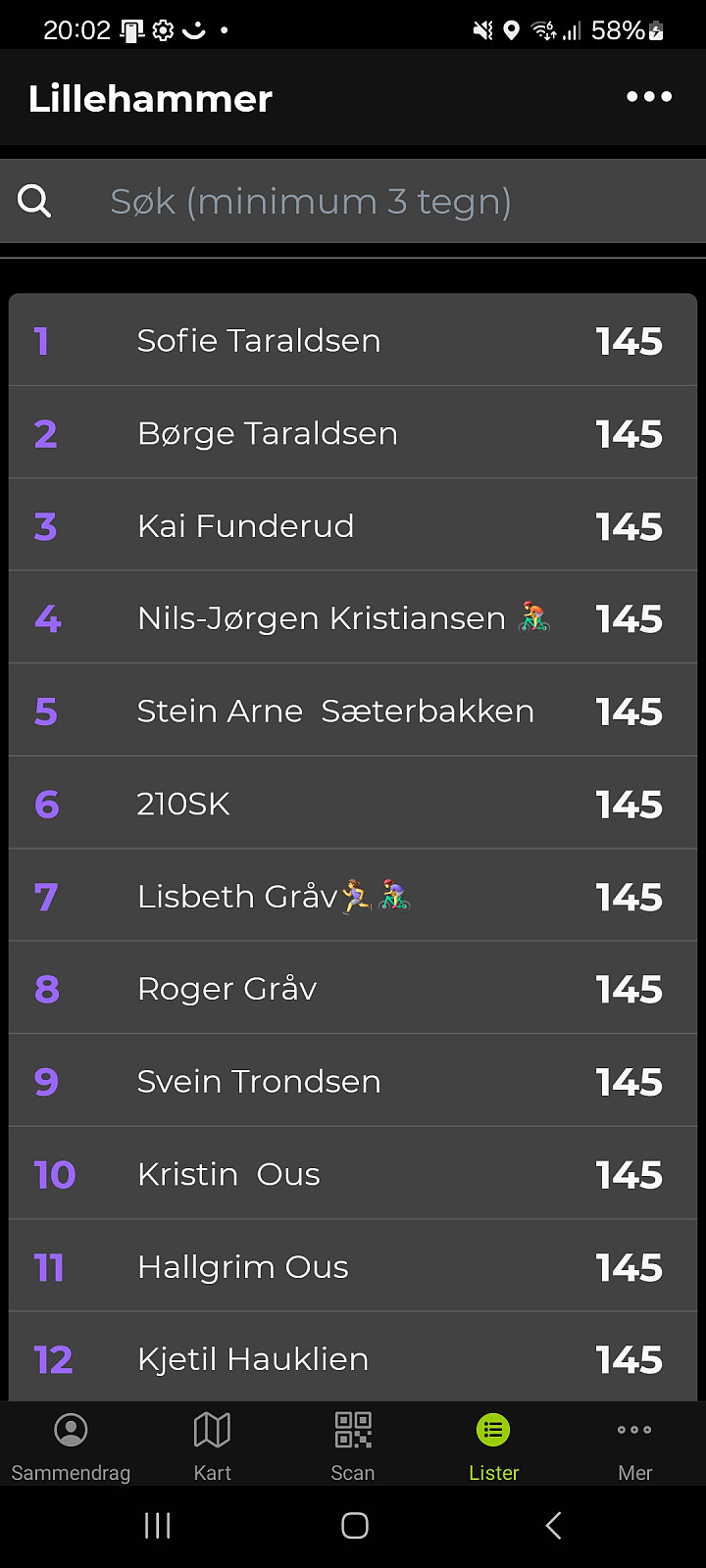Switch to the Sammendrag tab
This screenshot has width=706, height=1568.
(71, 1445)
